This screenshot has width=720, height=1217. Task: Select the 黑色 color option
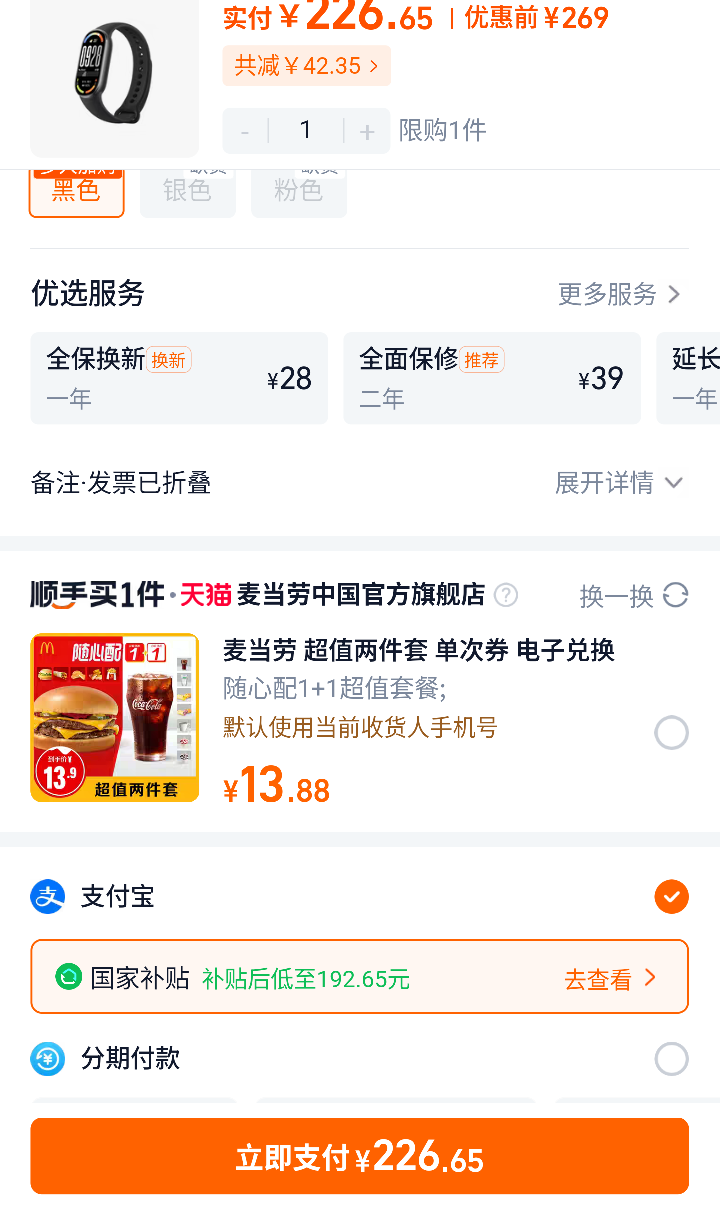point(77,192)
